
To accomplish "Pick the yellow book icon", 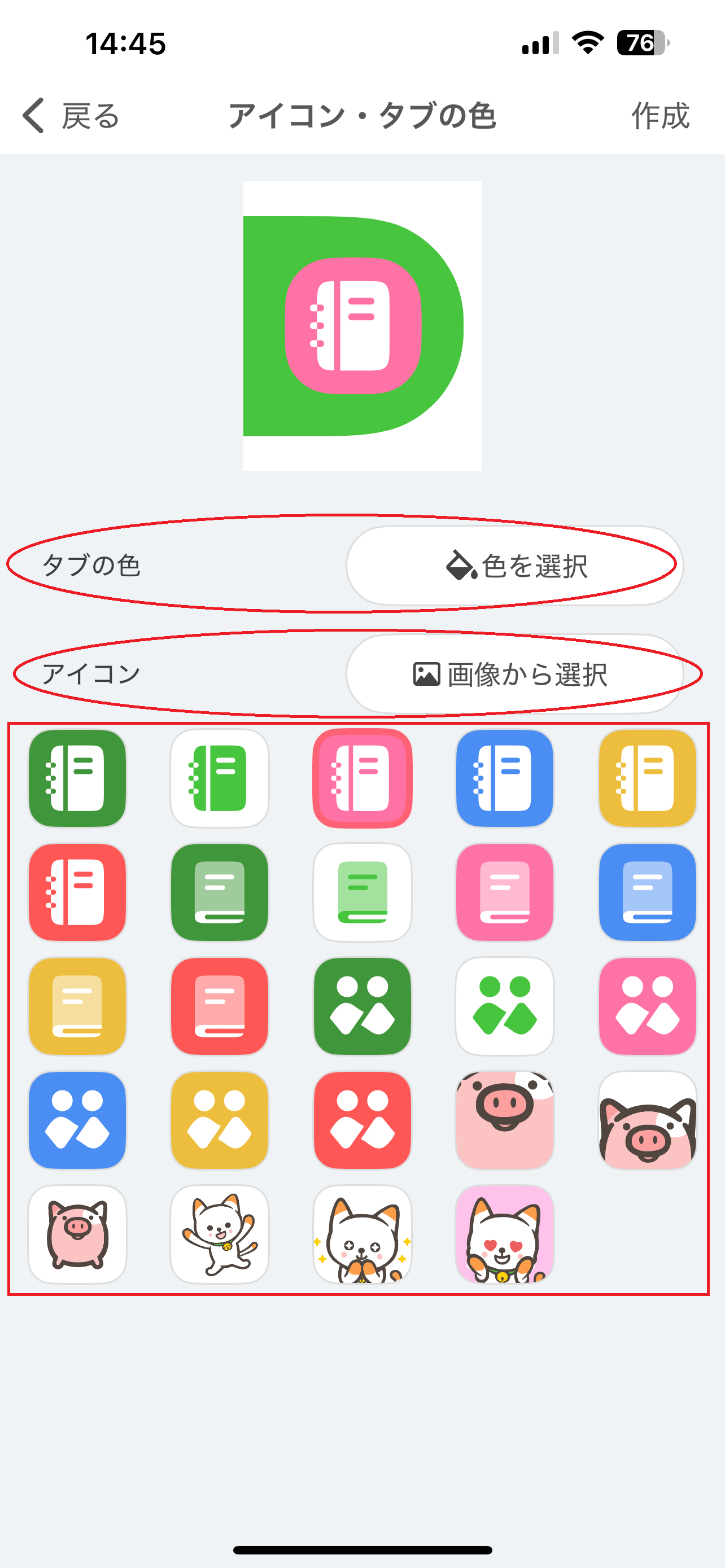I will coord(77,1006).
